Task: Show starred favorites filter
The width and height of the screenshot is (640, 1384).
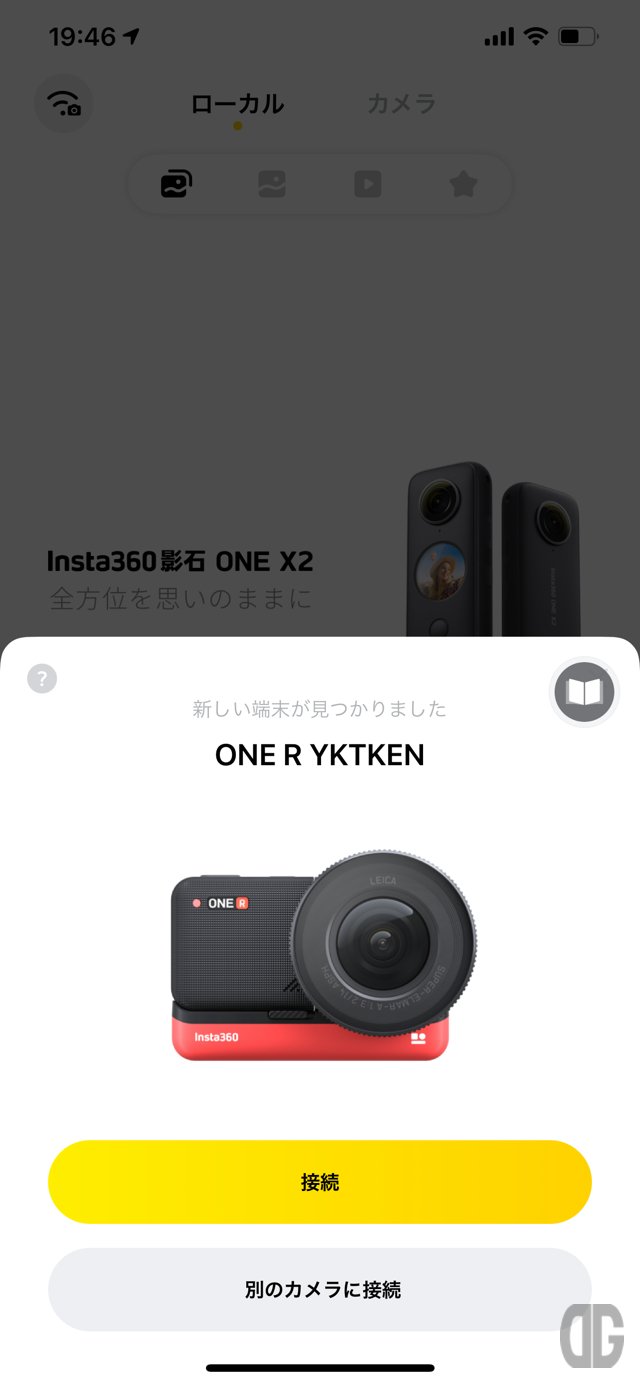Action: coord(463,184)
